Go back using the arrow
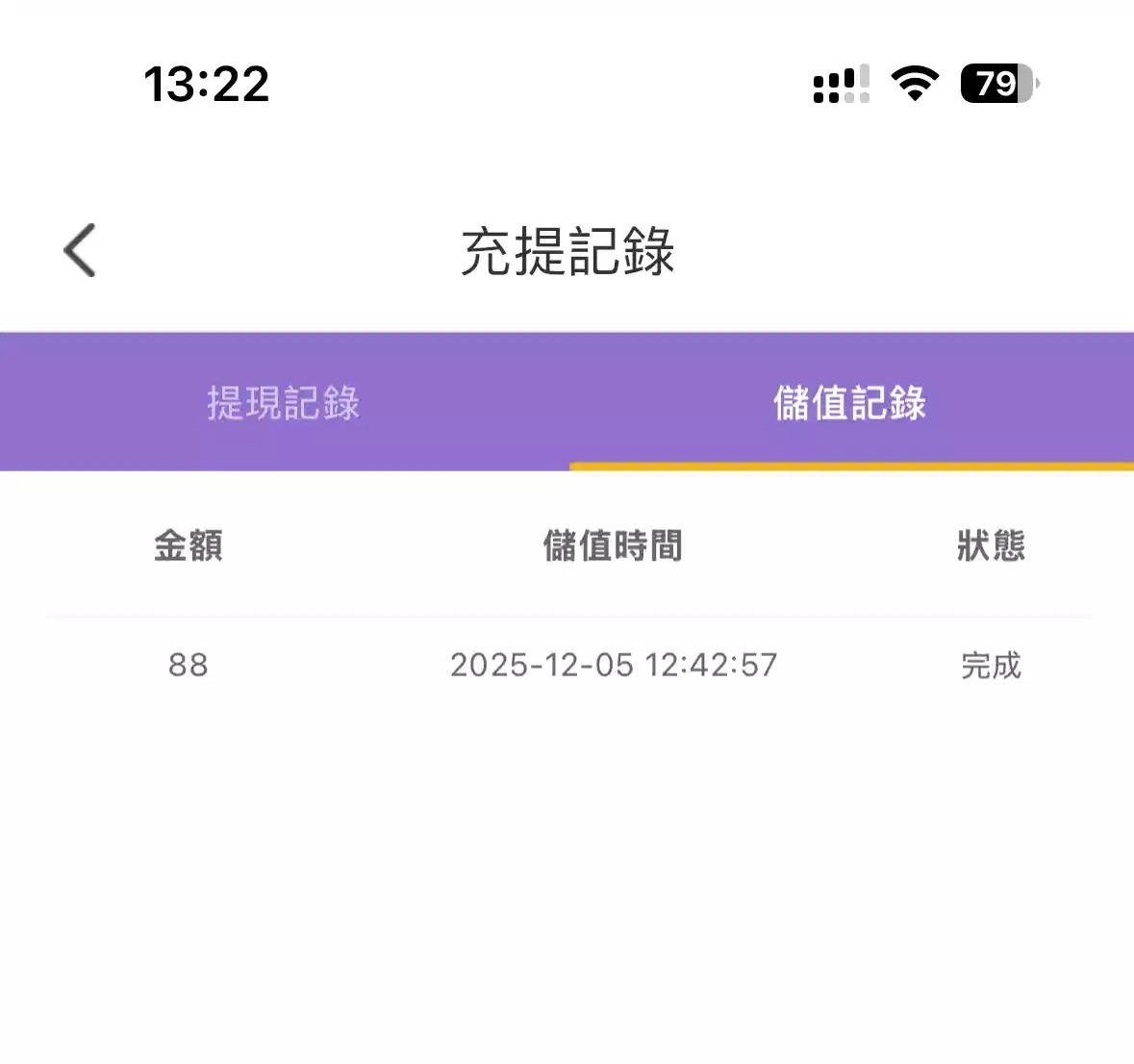The width and height of the screenshot is (1134, 1064). tap(80, 250)
